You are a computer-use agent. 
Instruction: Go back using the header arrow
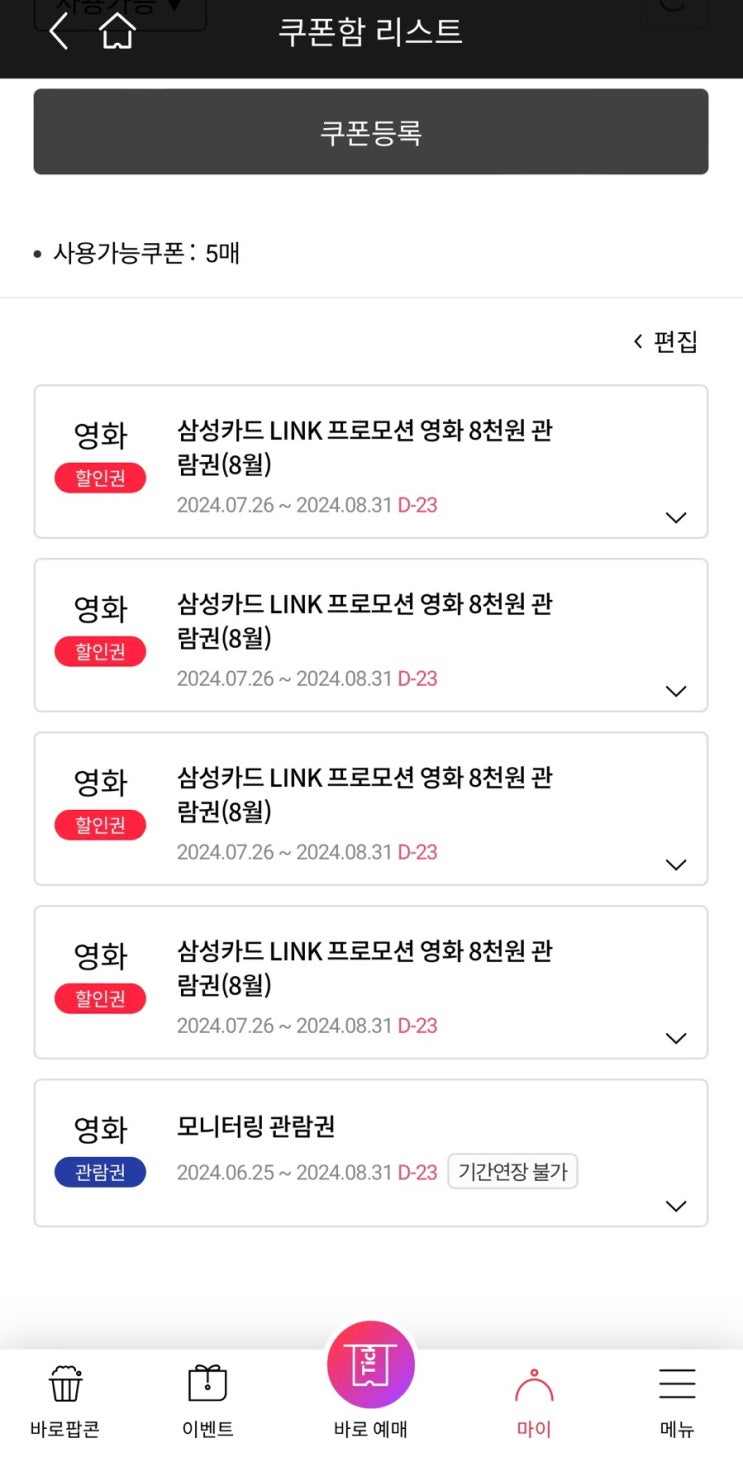tap(58, 32)
